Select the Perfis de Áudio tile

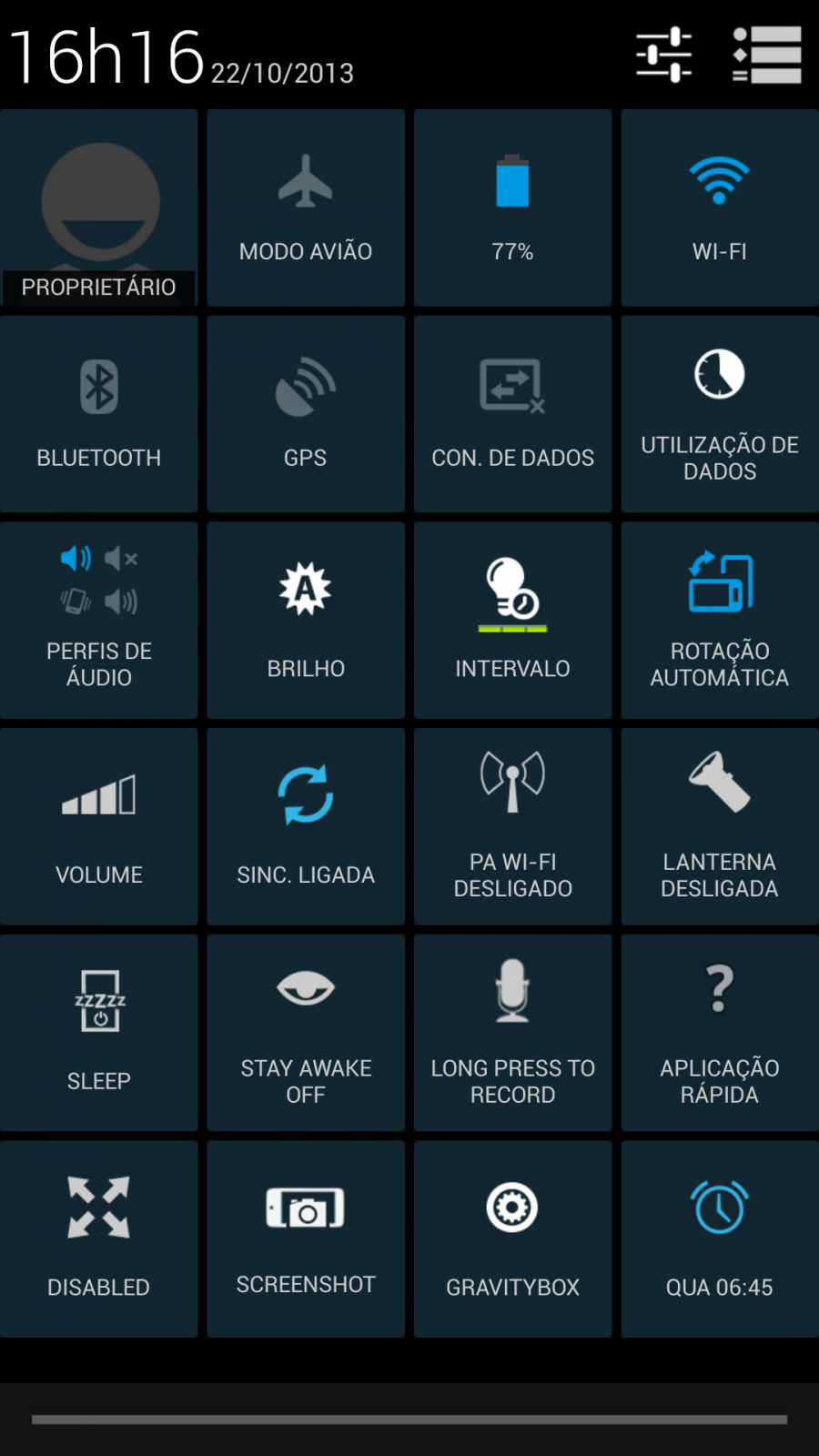pos(99,621)
